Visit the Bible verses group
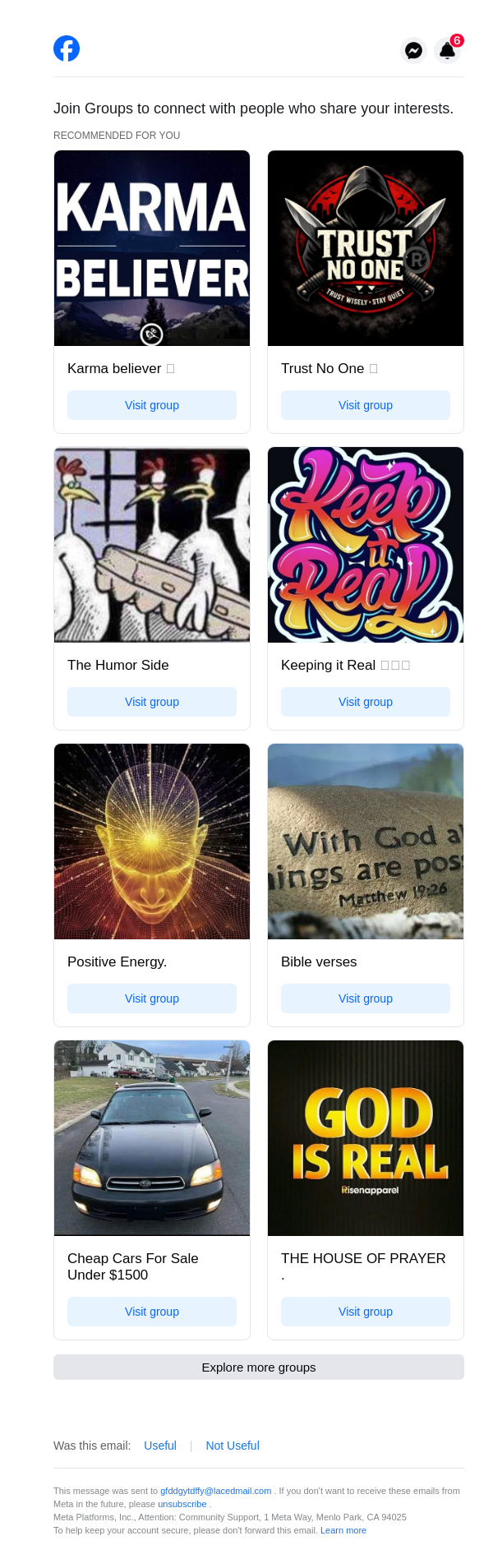 click(x=366, y=998)
